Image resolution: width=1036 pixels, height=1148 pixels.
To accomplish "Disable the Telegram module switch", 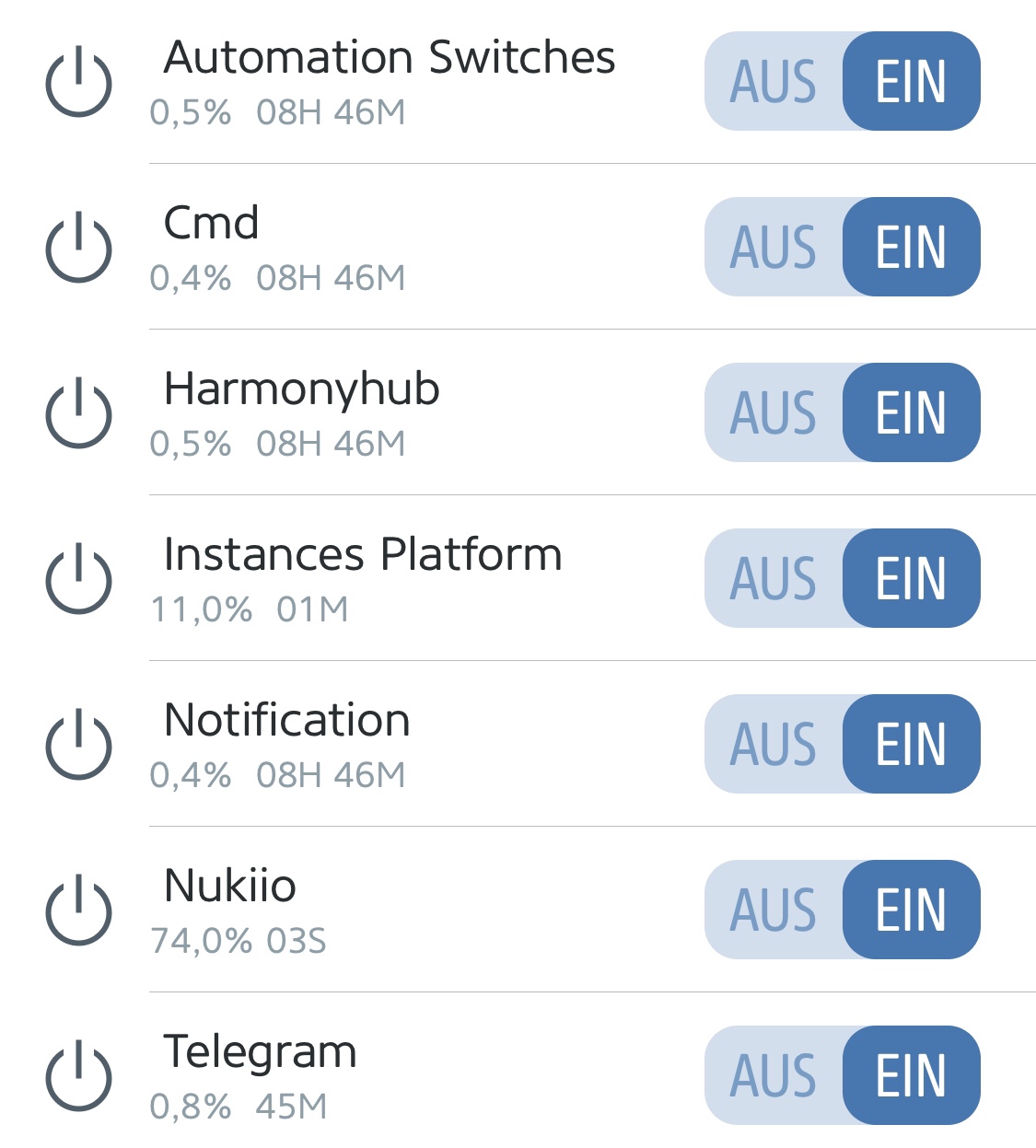I will point(774,1076).
